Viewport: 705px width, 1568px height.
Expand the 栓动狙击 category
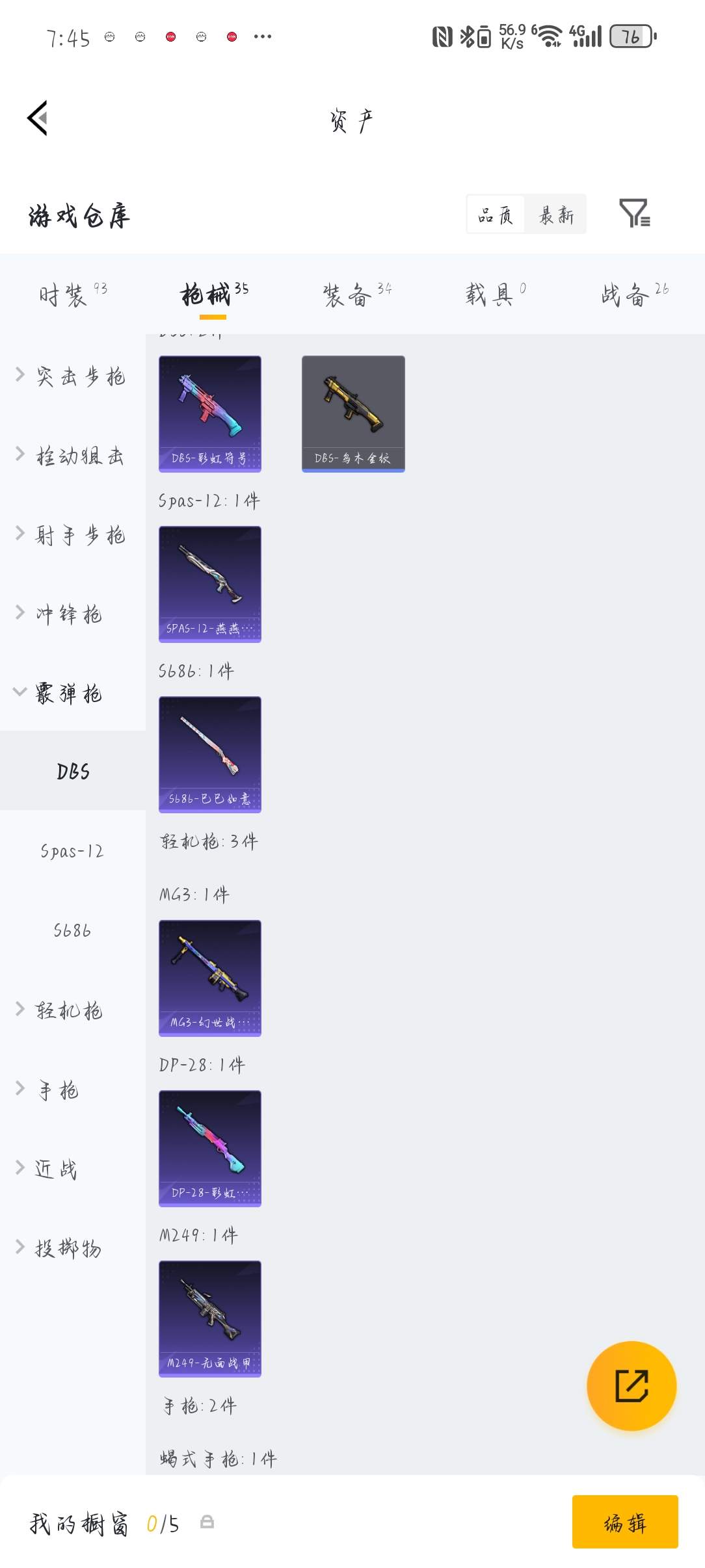click(x=72, y=456)
